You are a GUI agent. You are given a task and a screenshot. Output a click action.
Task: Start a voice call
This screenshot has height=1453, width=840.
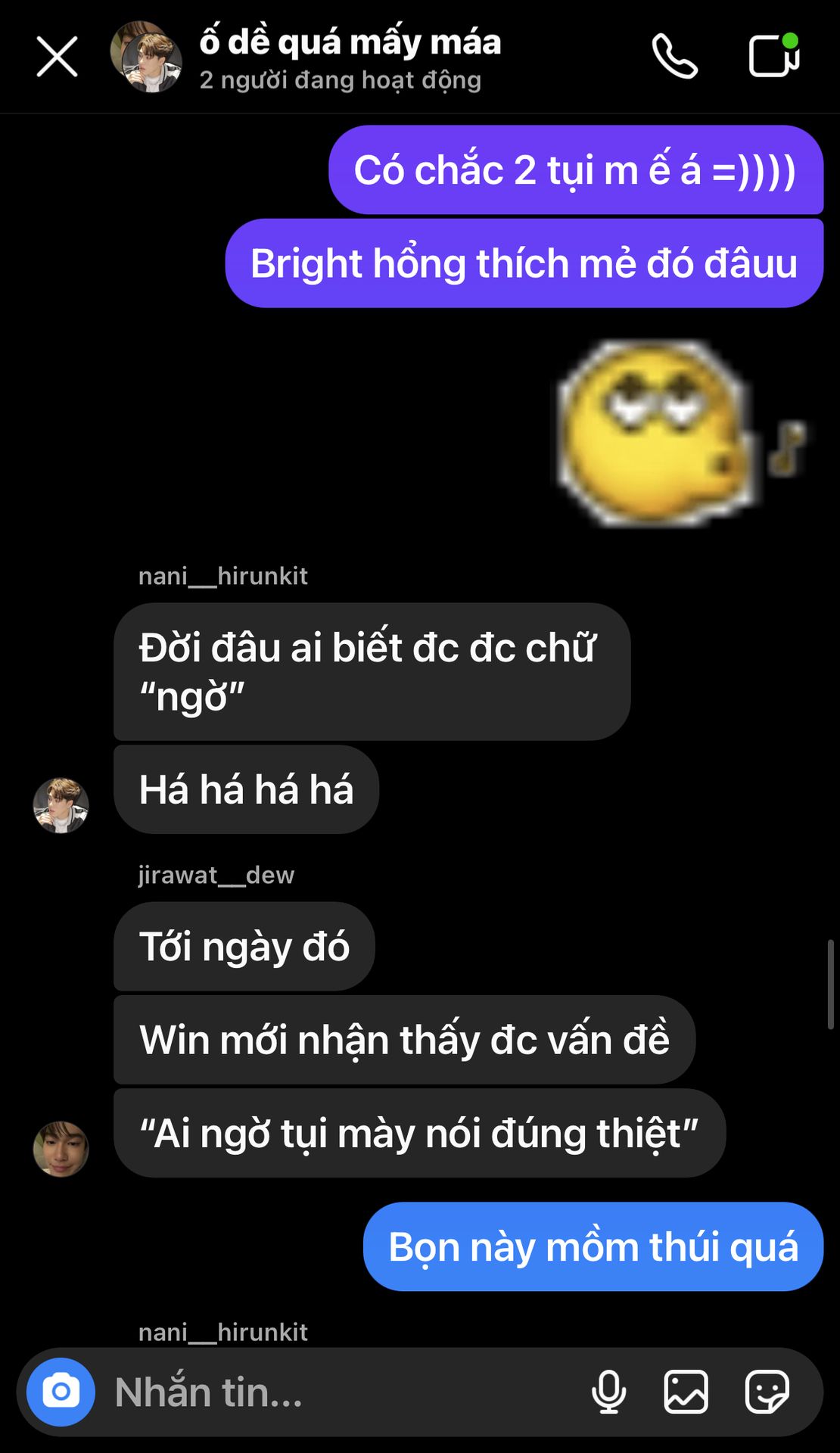tap(675, 57)
